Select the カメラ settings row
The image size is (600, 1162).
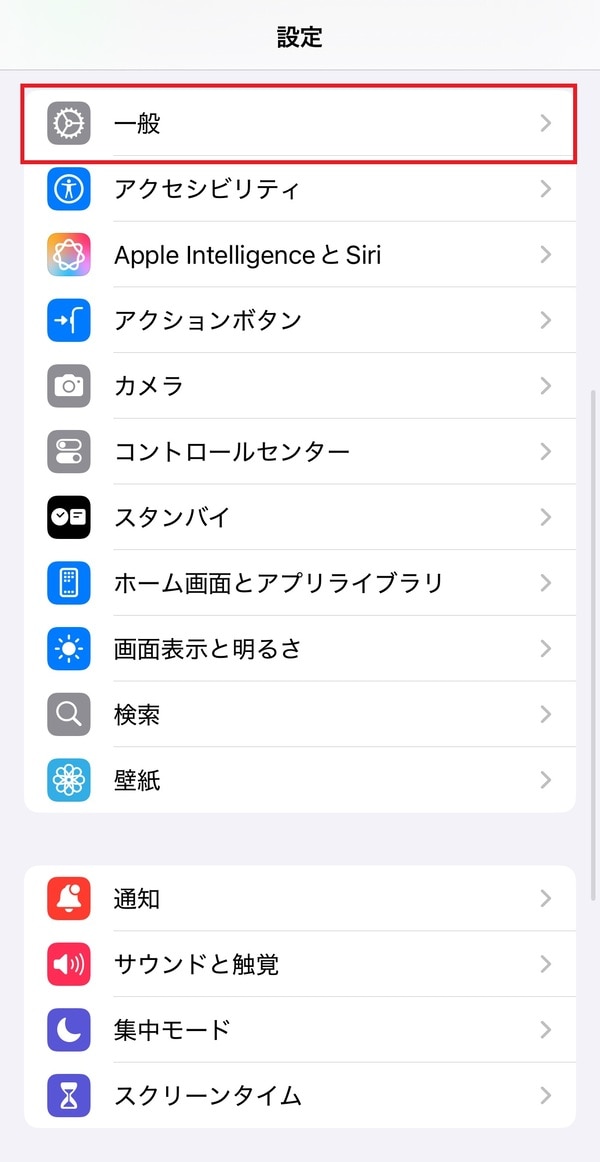point(299,386)
